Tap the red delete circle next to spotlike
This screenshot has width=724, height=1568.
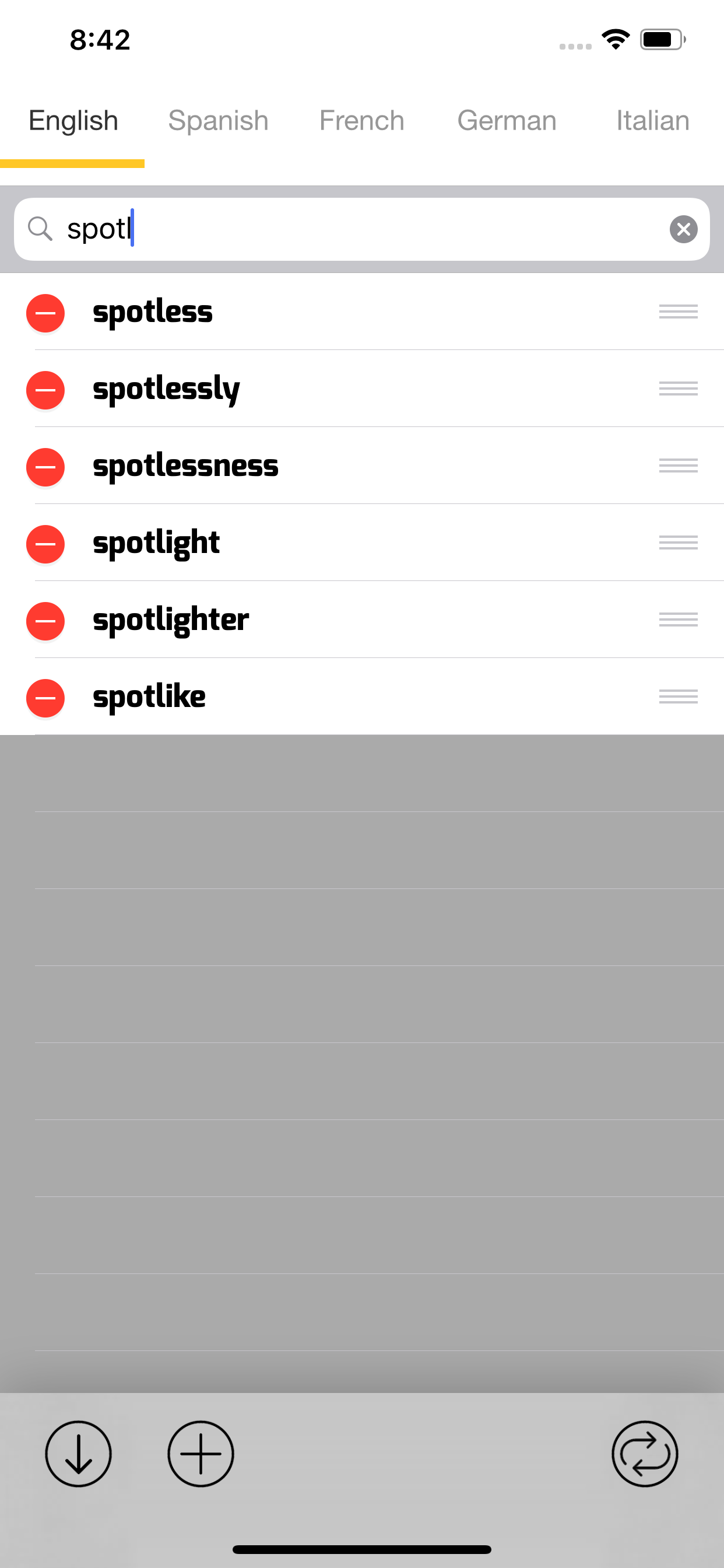point(45,698)
